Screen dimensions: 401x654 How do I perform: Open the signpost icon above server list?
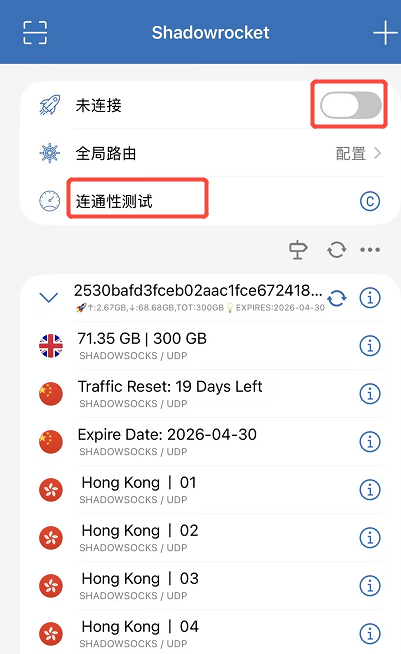click(x=298, y=250)
